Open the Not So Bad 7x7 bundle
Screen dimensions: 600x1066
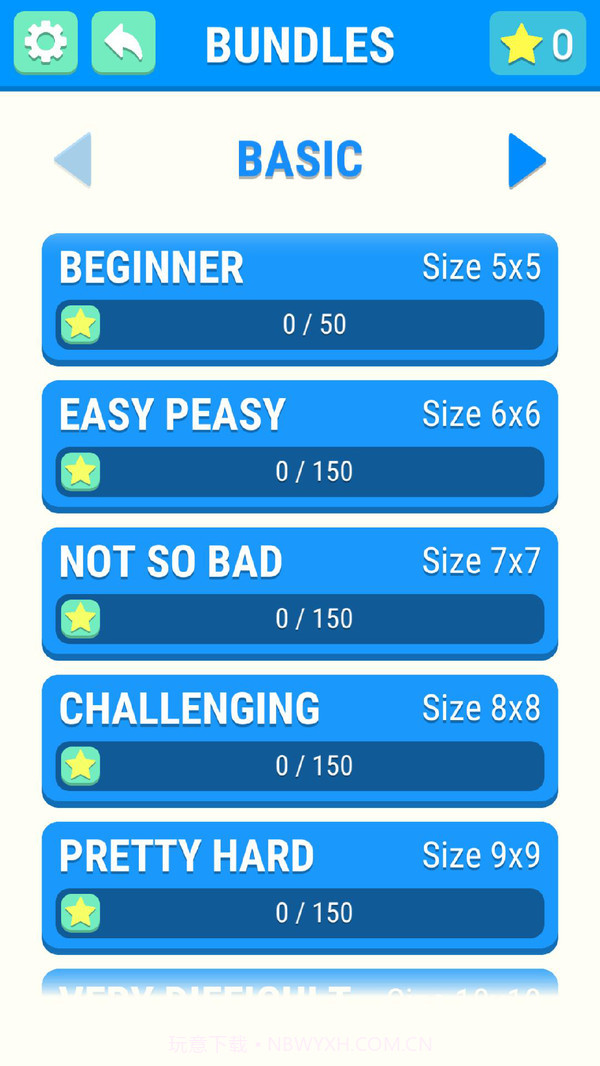tap(299, 592)
